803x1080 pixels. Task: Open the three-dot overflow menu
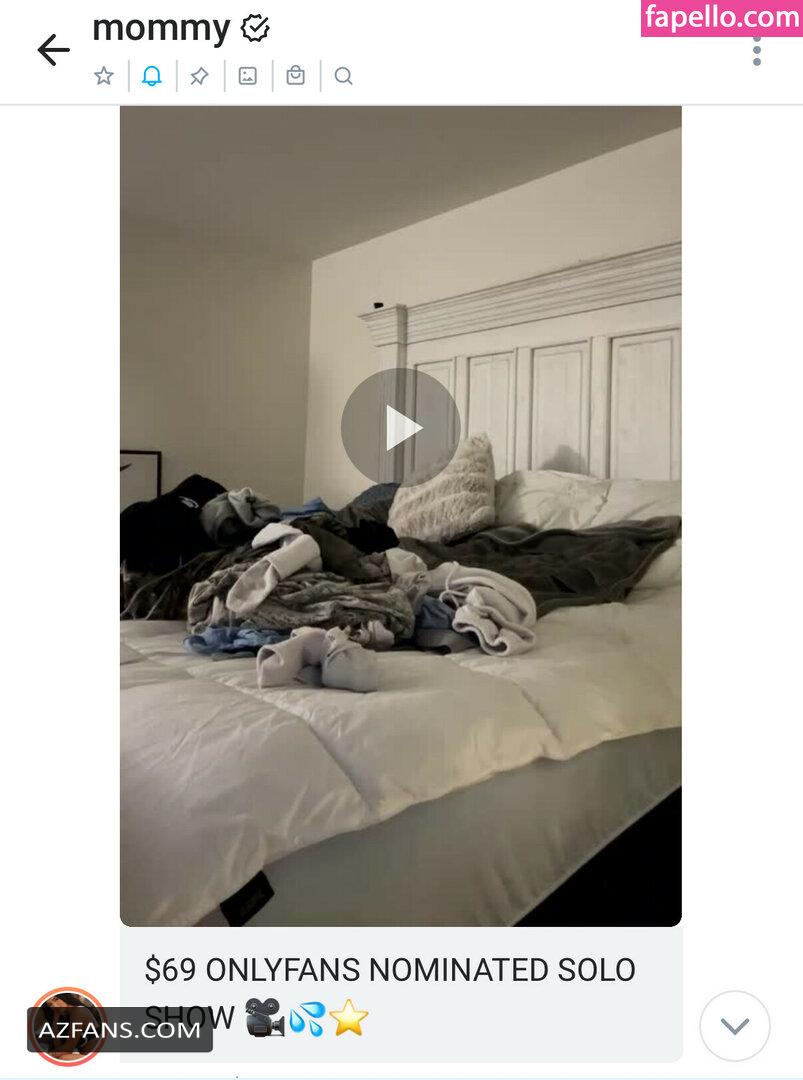757,50
